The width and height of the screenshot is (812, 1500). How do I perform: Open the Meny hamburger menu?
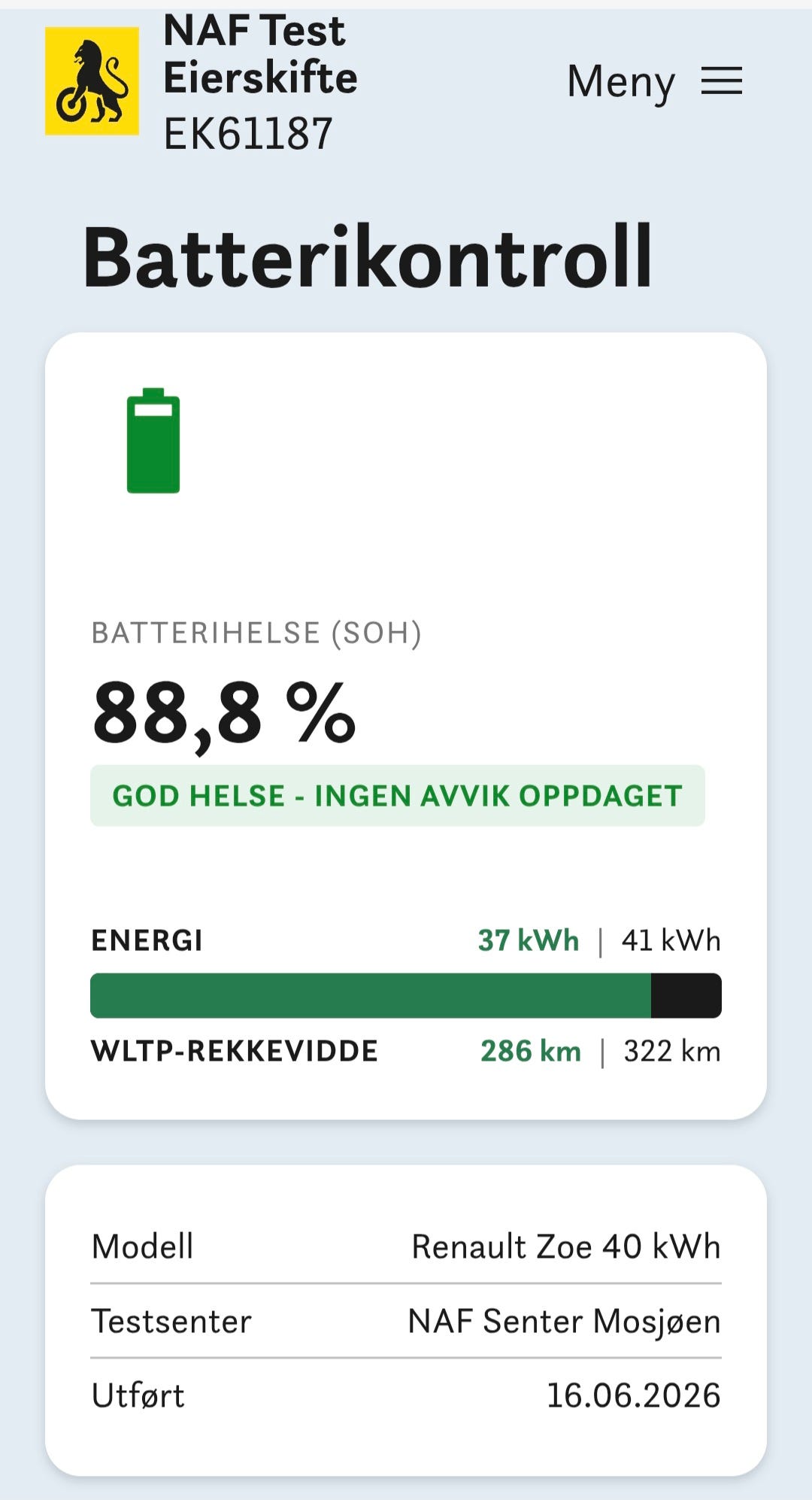pos(655,81)
